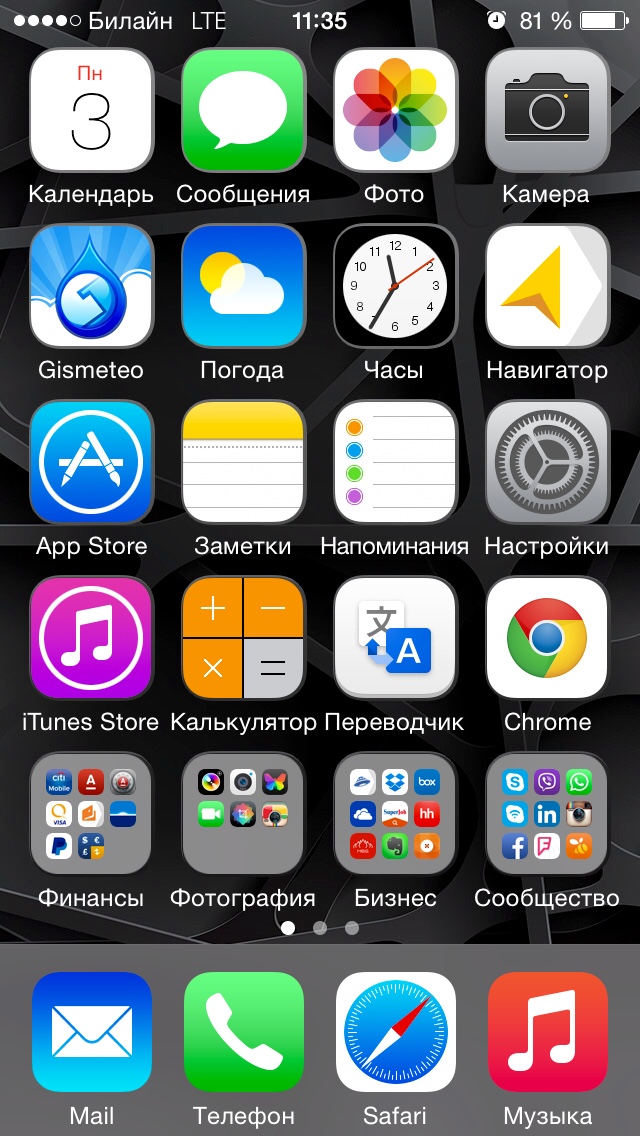Launch Chrome browser

click(547, 638)
